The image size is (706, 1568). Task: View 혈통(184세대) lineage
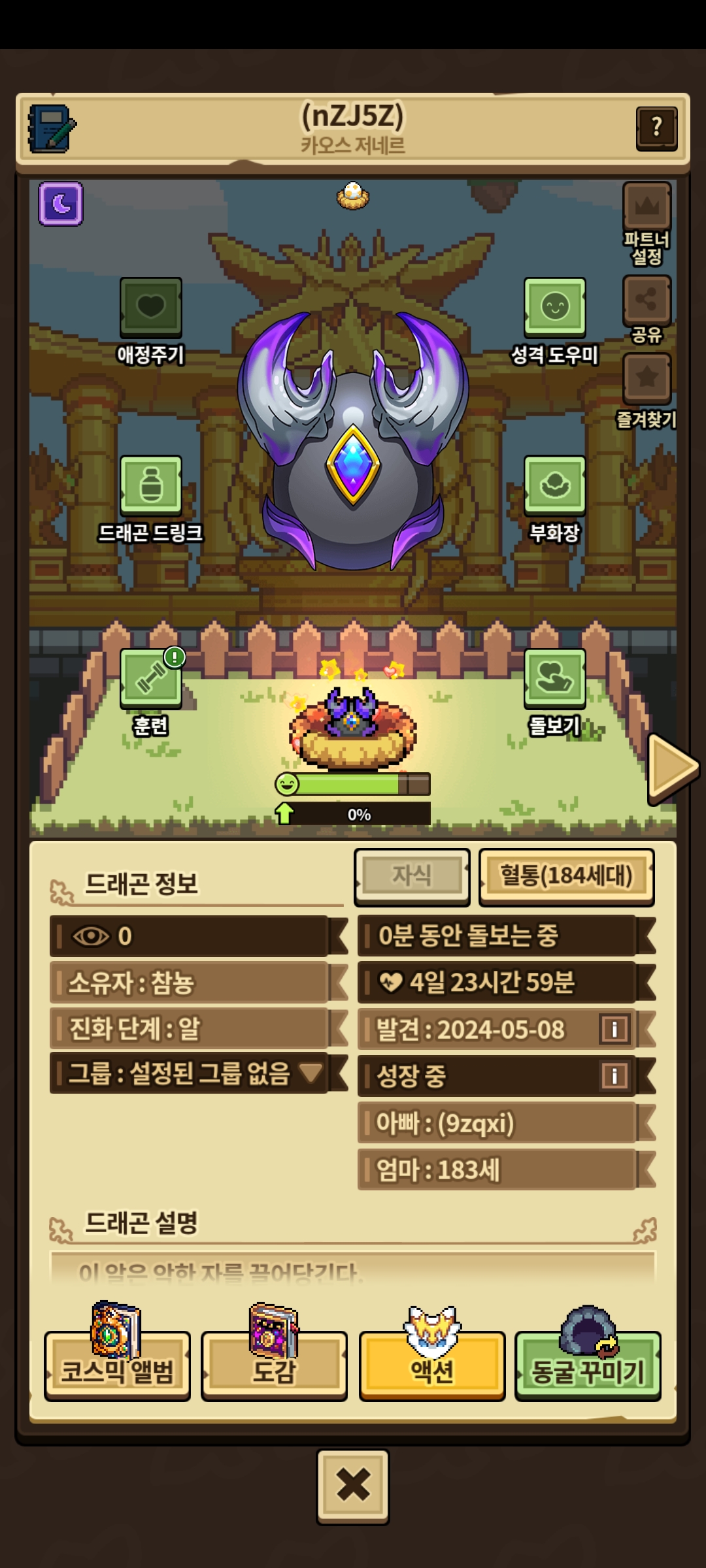pos(566,877)
